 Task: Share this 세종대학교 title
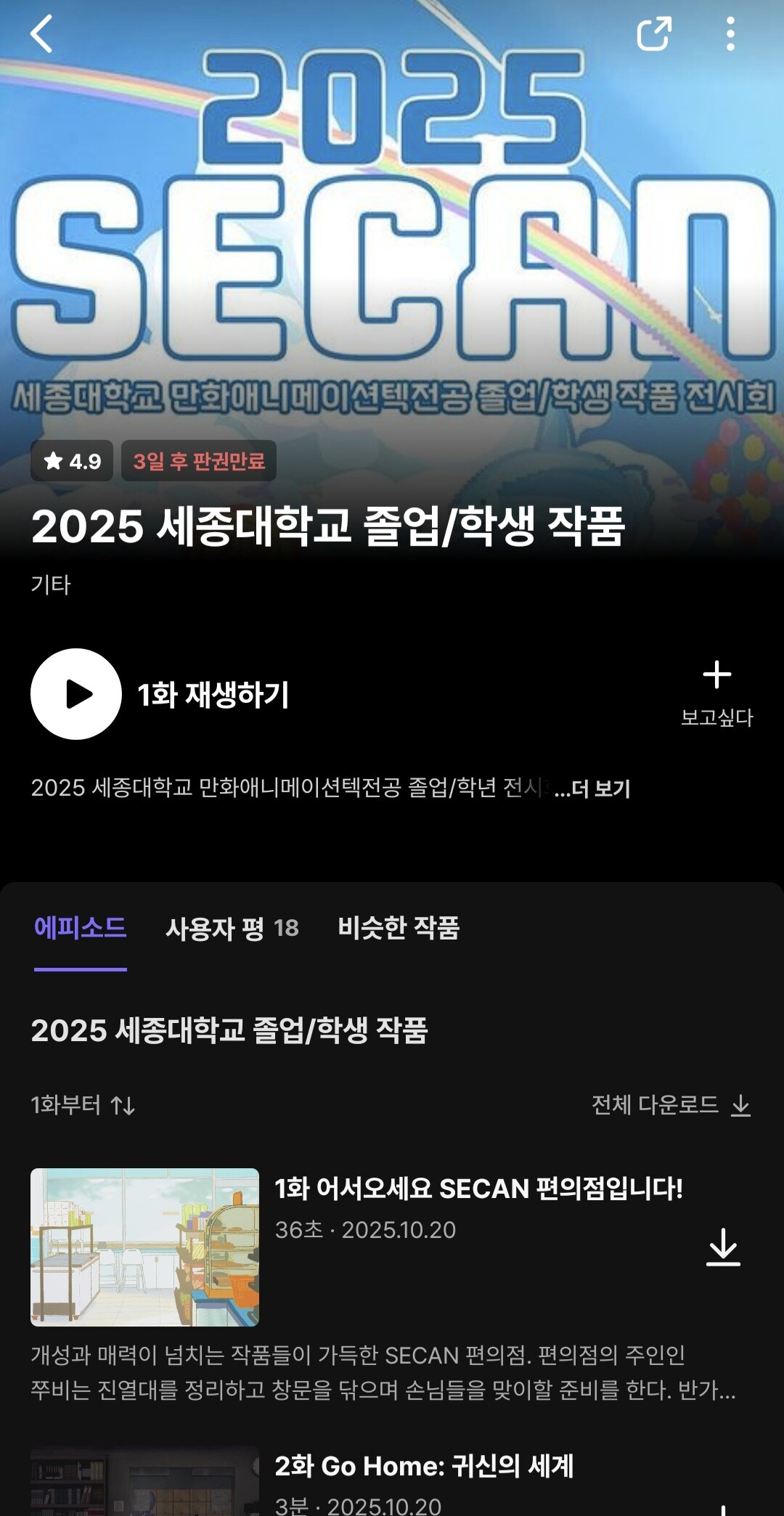[x=653, y=34]
